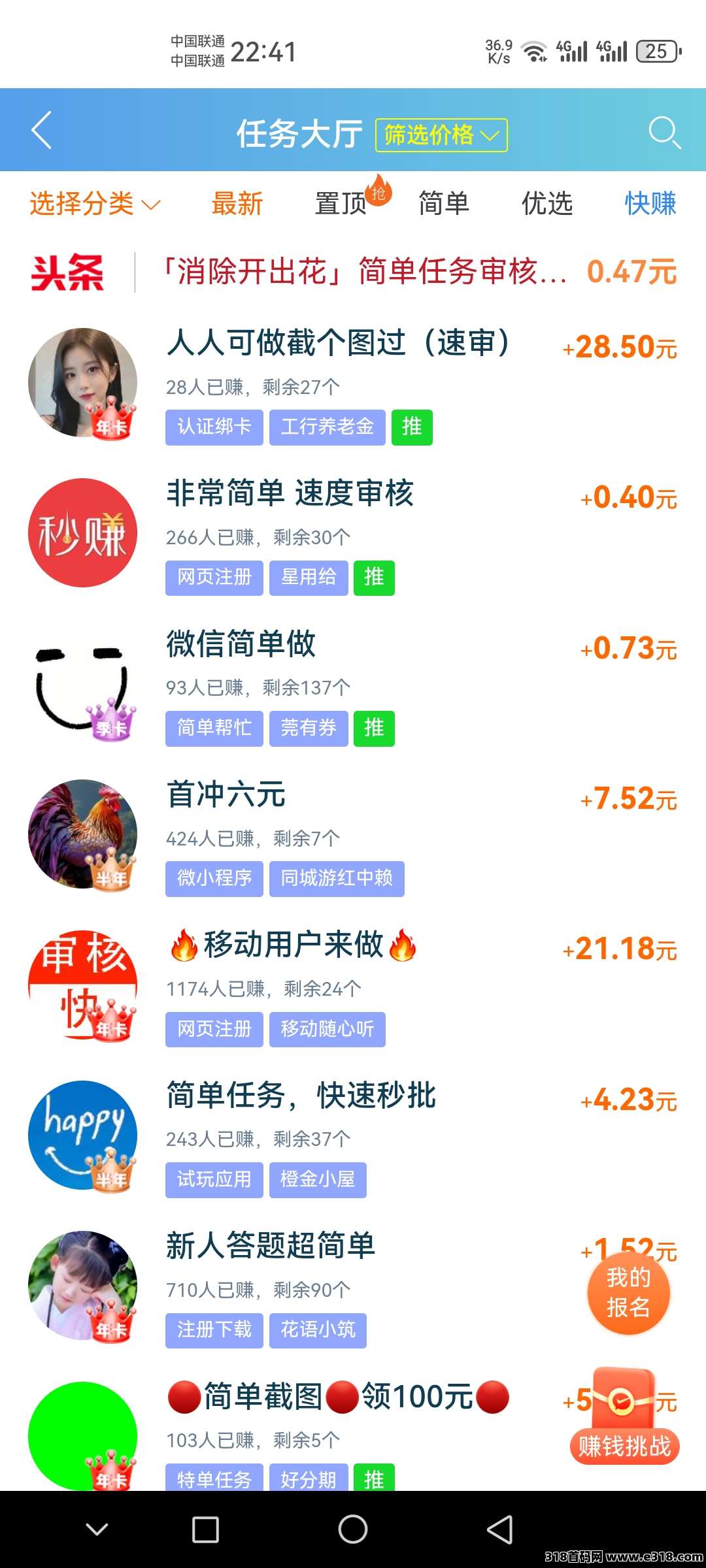Switch to the 快赚 tab

tap(650, 204)
